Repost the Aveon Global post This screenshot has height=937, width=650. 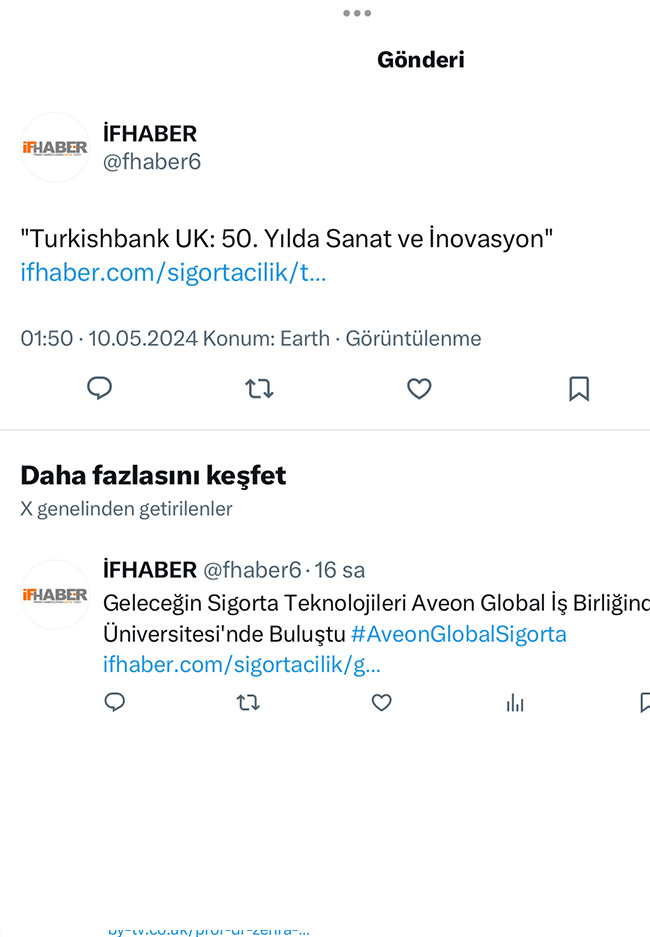pyautogui.click(x=248, y=703)
